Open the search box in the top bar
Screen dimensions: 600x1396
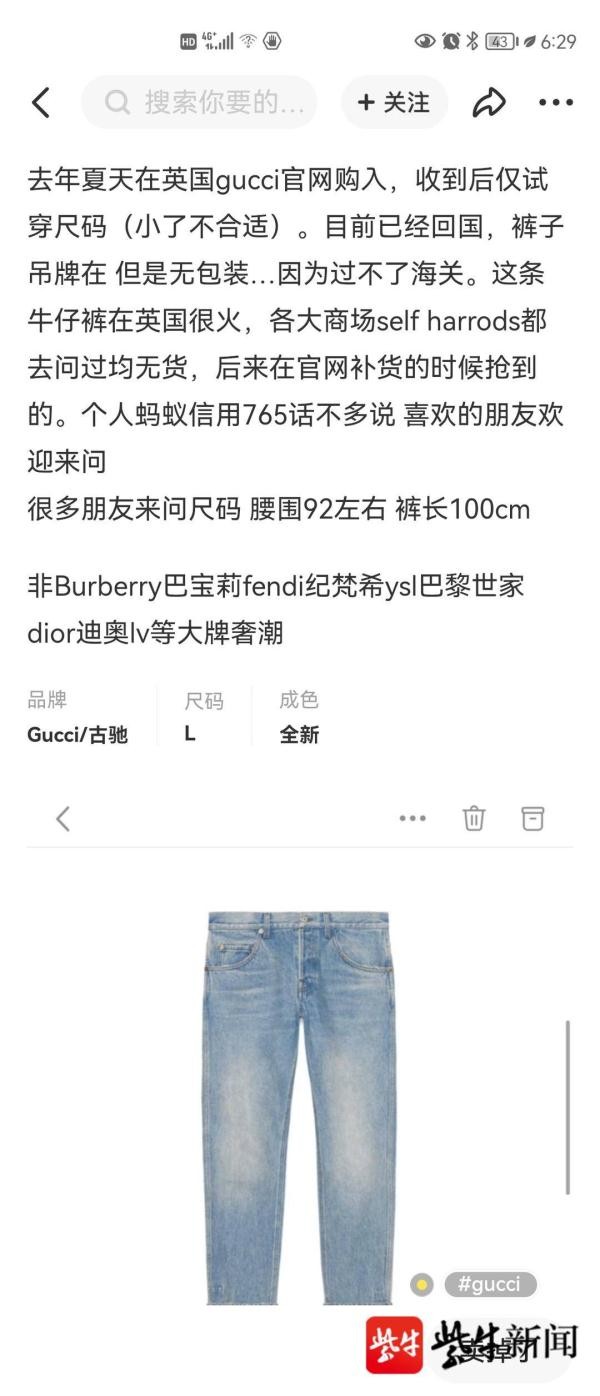200,102
